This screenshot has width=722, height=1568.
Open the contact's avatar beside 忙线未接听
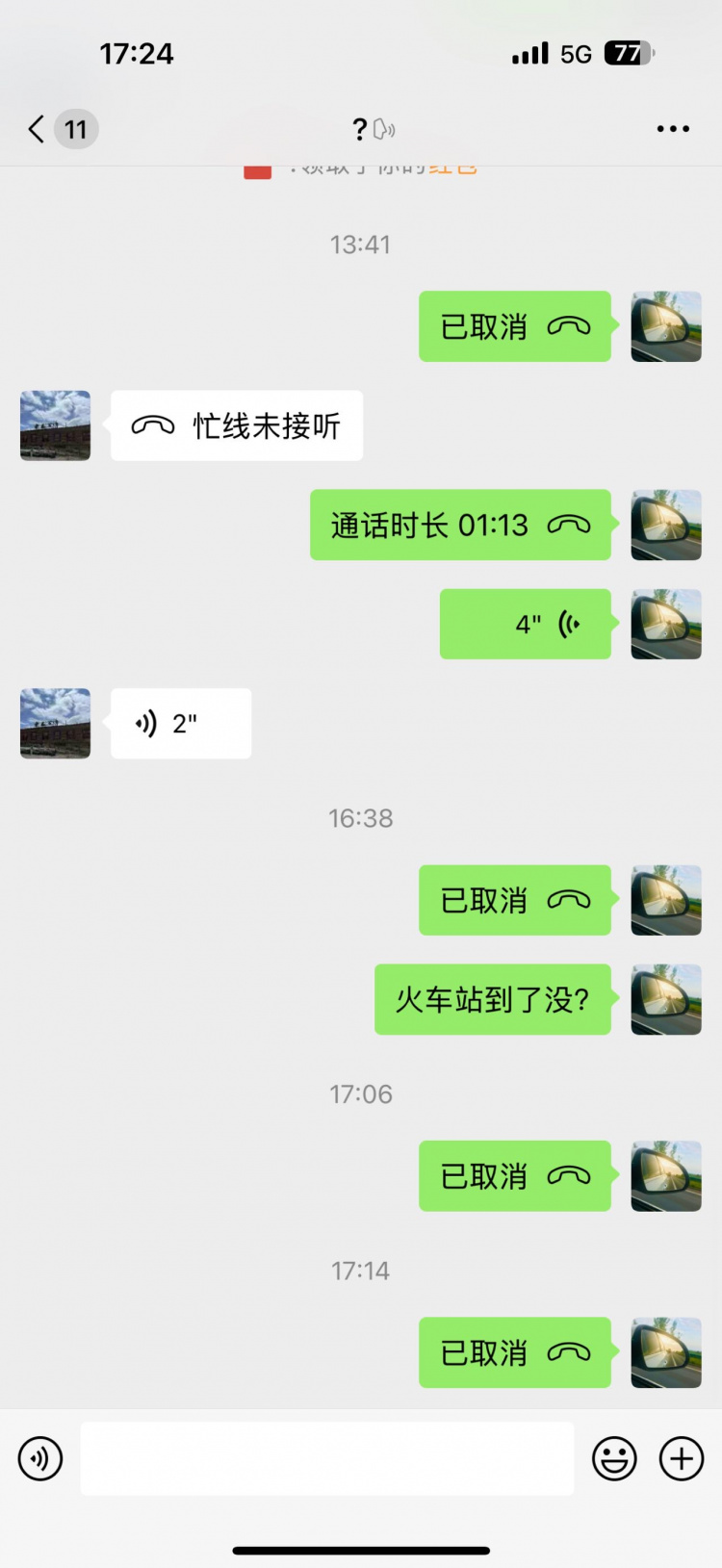(x=56, y=425)
